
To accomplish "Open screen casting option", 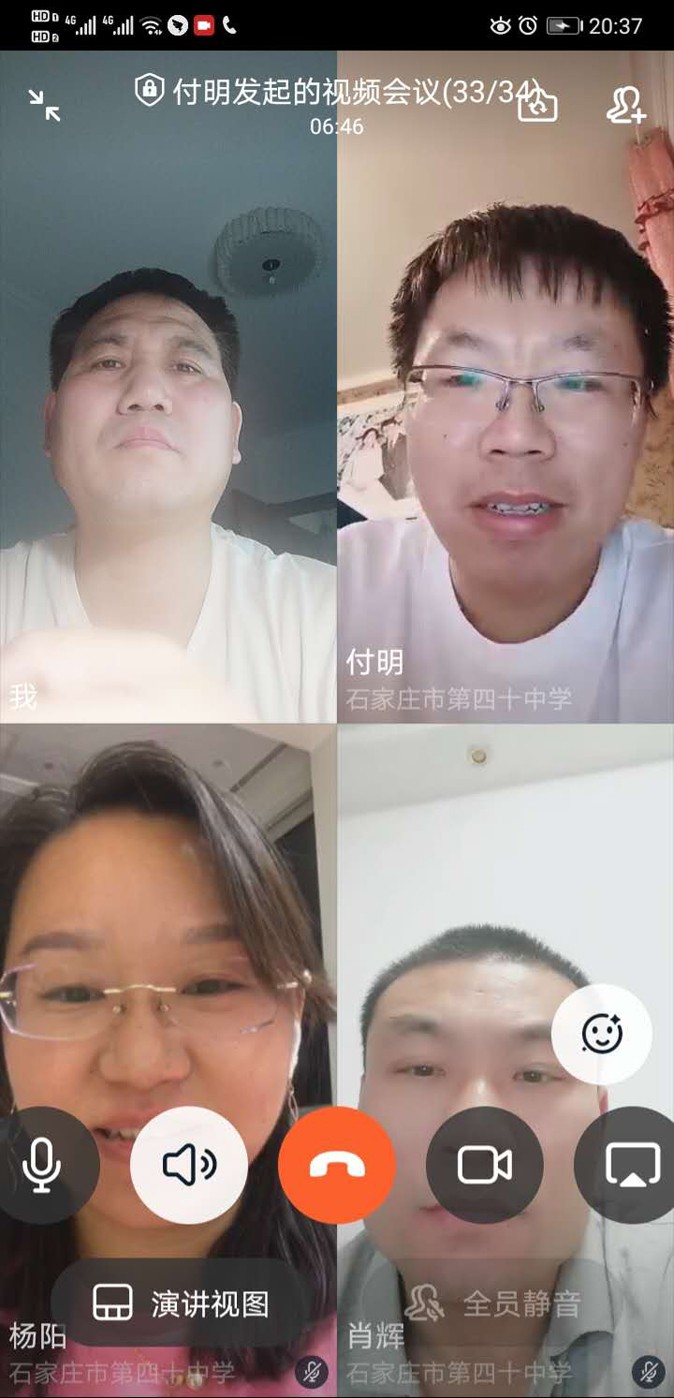I will click(632, 1165).
